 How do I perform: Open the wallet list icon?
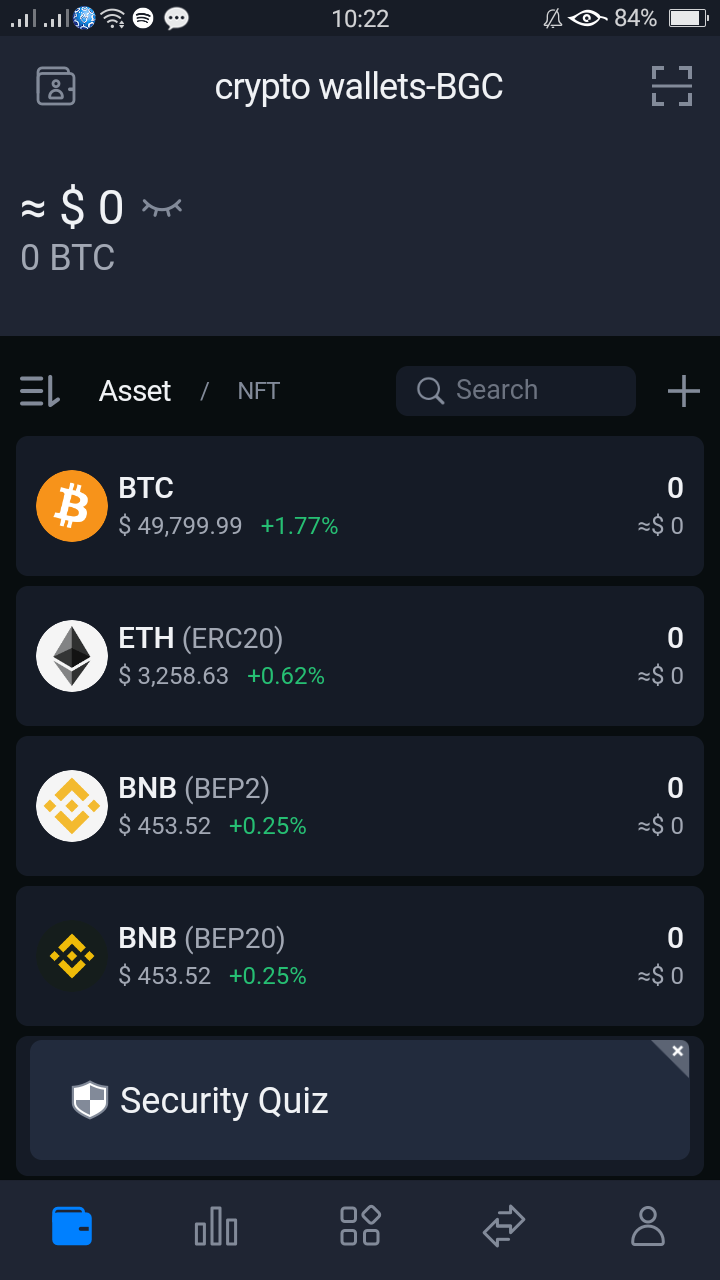click(56, 86)
